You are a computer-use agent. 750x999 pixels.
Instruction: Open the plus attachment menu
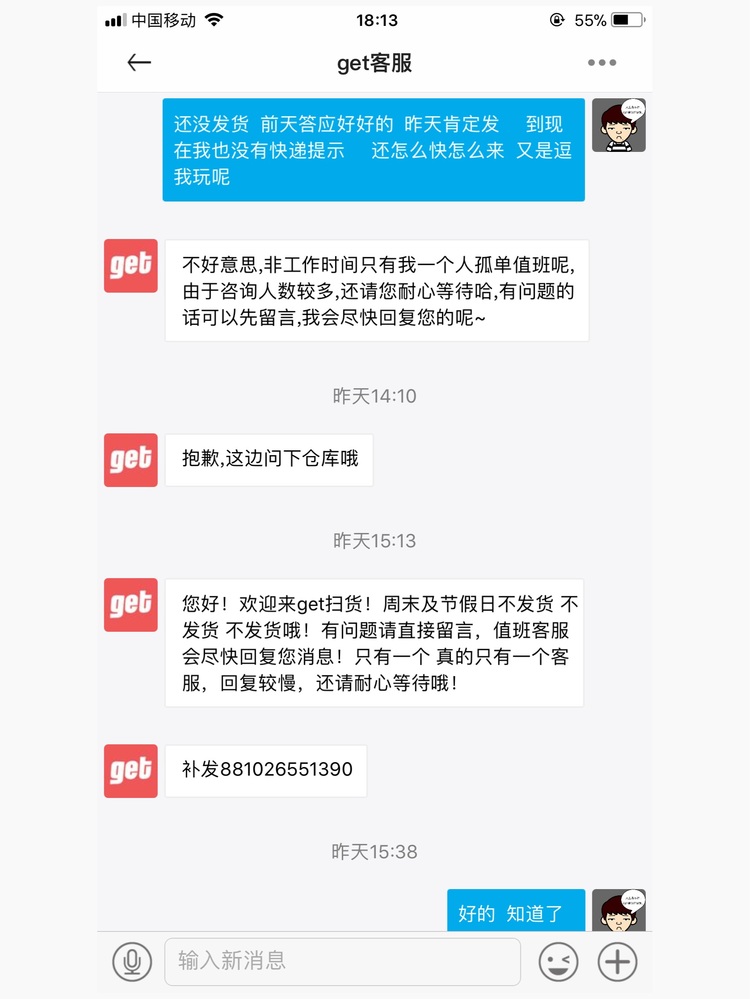pos(617,962)
